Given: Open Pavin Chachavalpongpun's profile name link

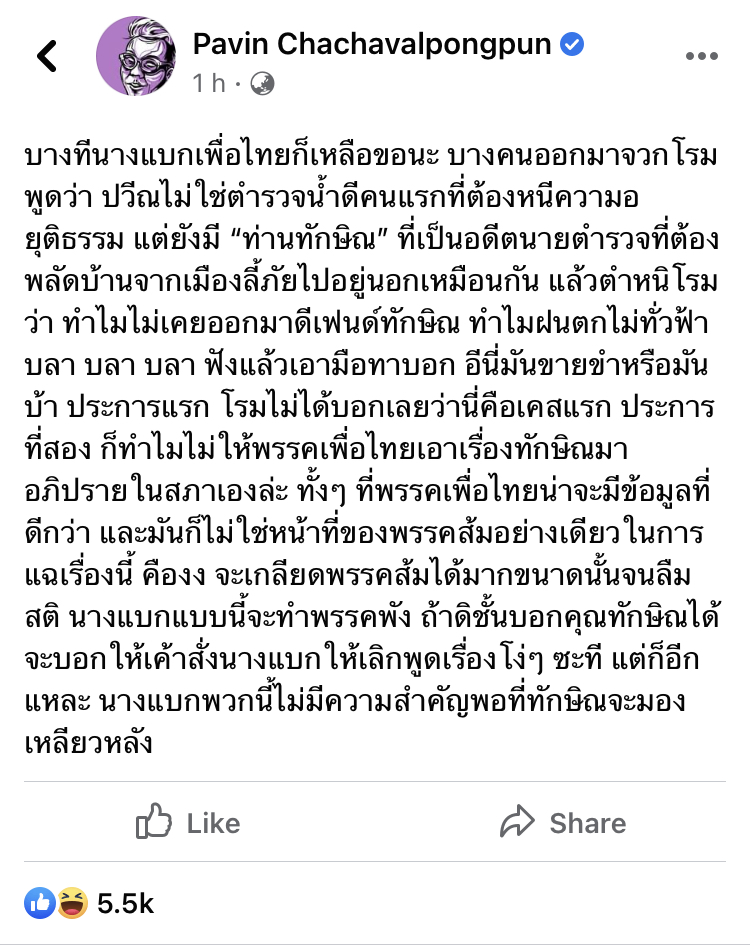Looking at the screenshot, I should point(374,44).
